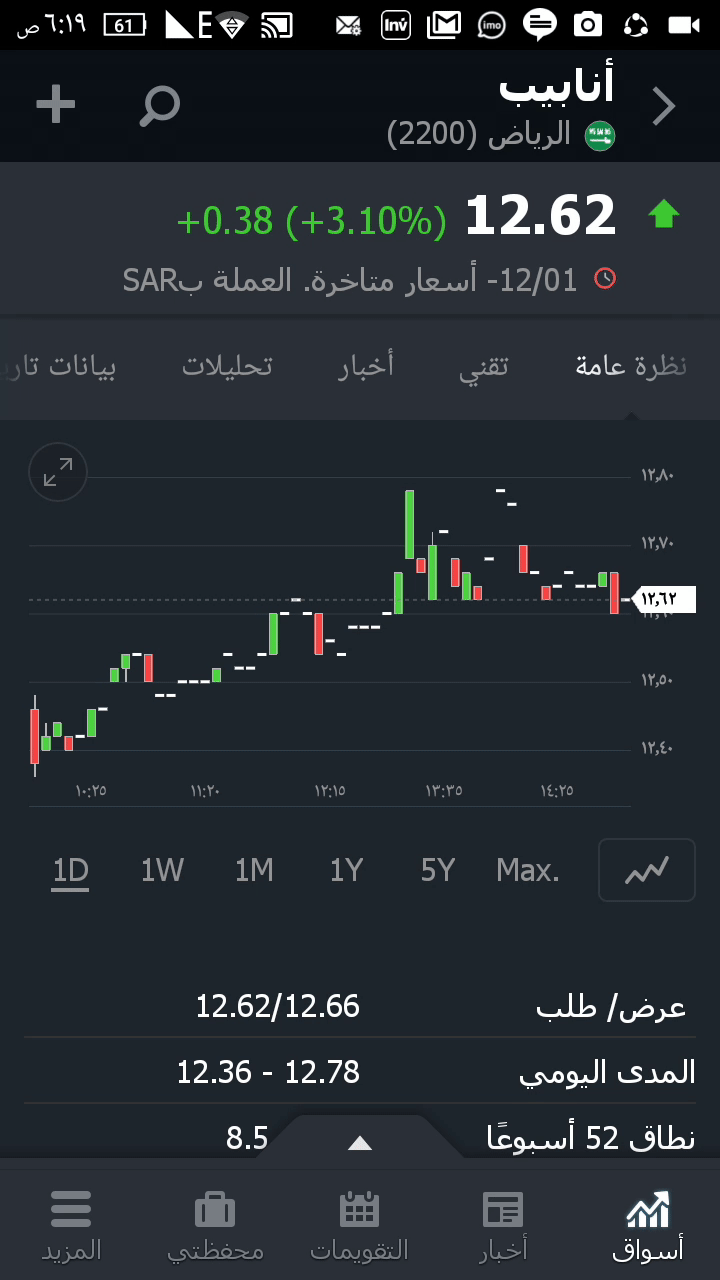Viewport: 720px width, 1280px height.
Task: Expand the chart to full screen
Action: click(x=58, y=472)
